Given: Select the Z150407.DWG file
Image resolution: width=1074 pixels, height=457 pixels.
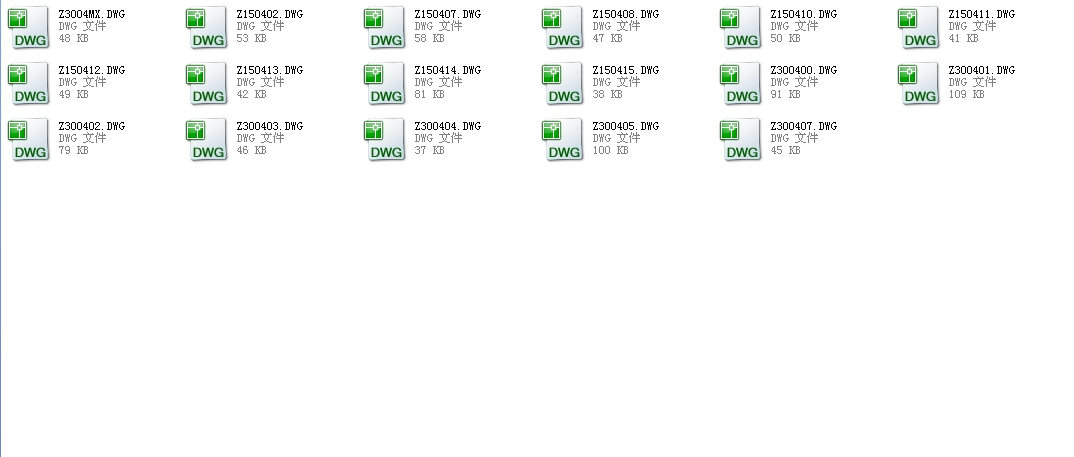Looking at the screenshot, I should point(385,28).
